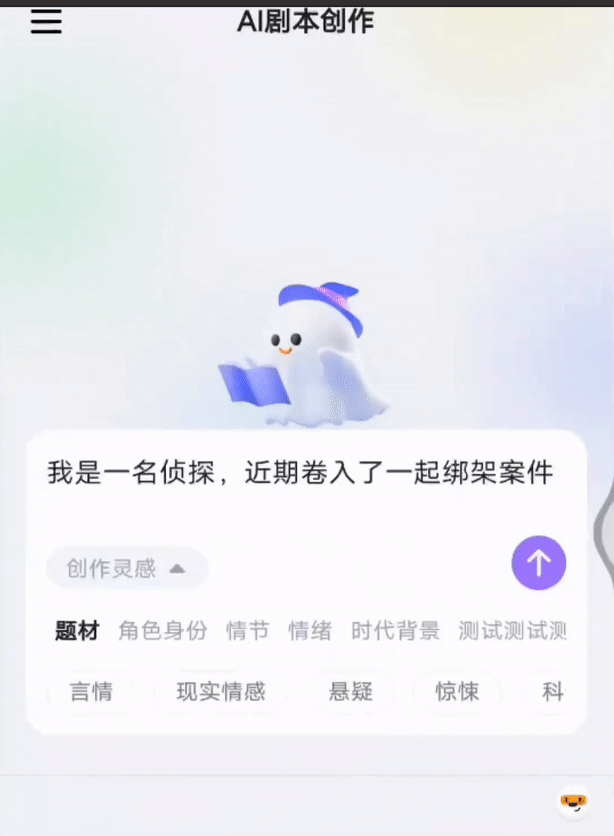Image resolution: width=614 pixels, height=836 pixels.
Task: Select the 言情 genre chip
Action: 91,691
